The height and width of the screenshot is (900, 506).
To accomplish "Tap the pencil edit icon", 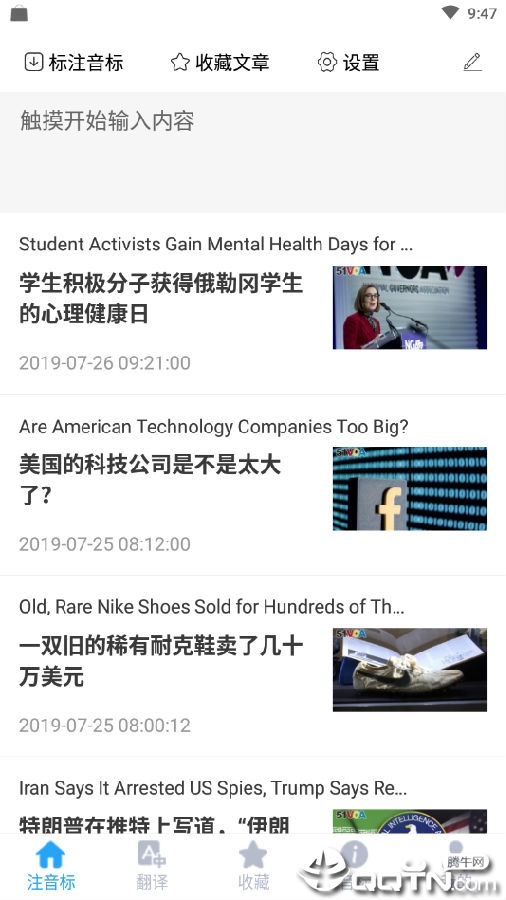I will 472,62.
